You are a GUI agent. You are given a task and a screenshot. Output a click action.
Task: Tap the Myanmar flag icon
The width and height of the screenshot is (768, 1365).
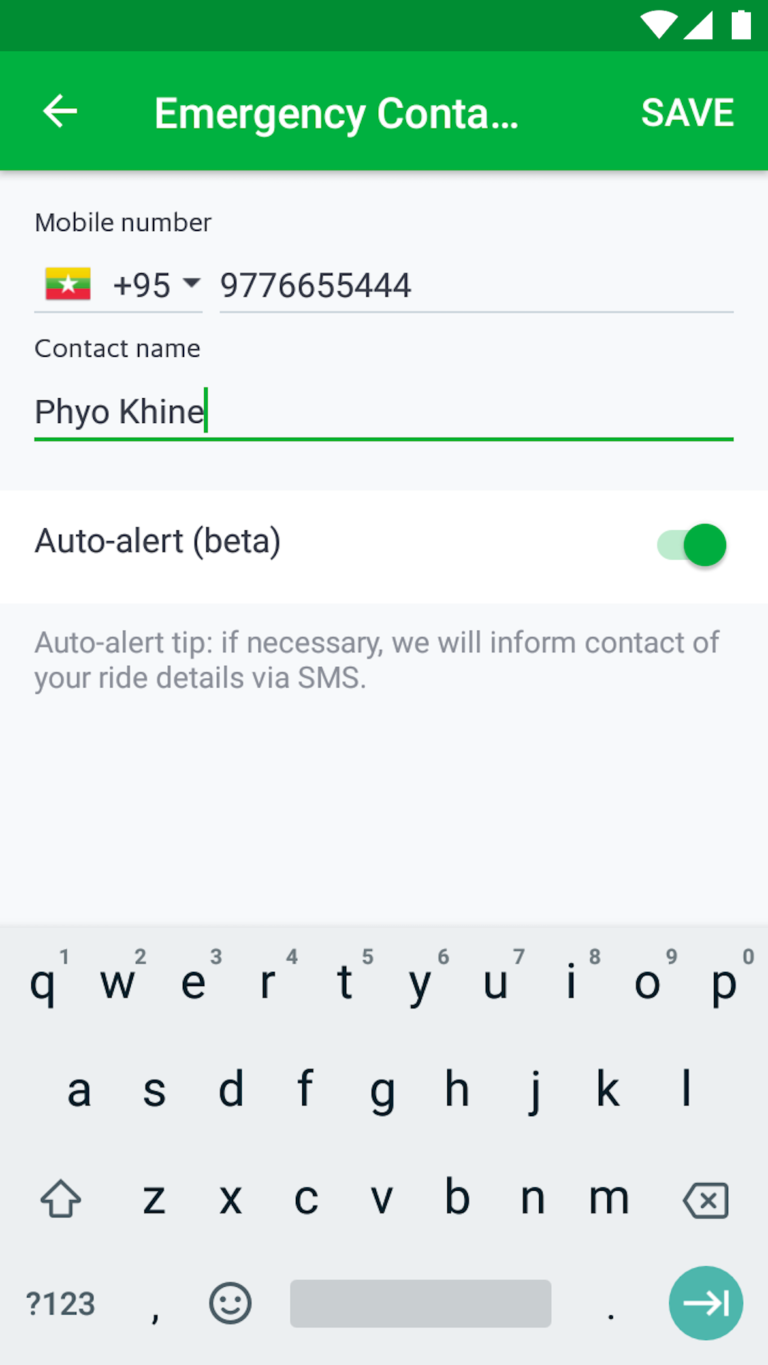pyautogui.click(x=66, y=284)
